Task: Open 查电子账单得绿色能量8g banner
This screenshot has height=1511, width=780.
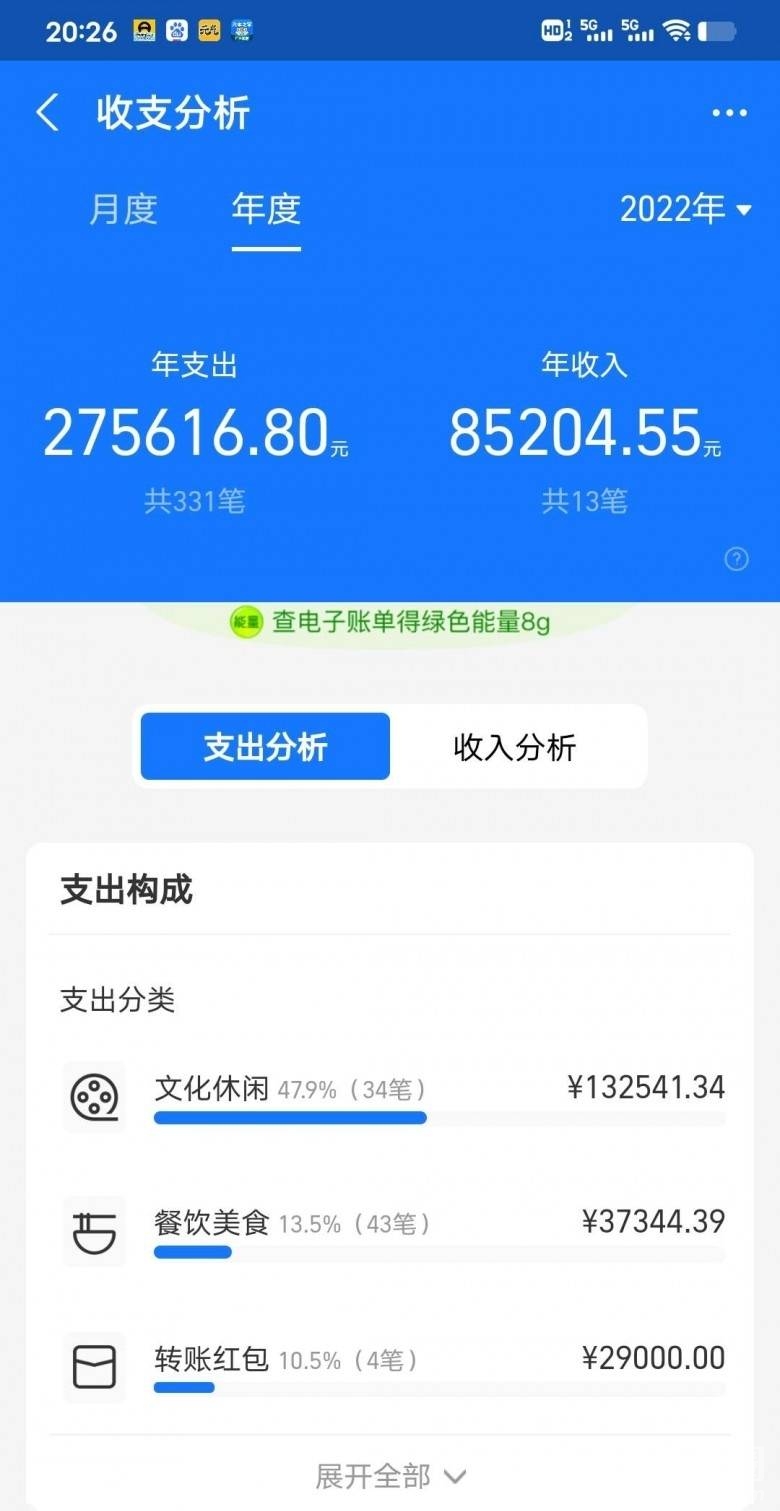Action: (x=390, y=622)
